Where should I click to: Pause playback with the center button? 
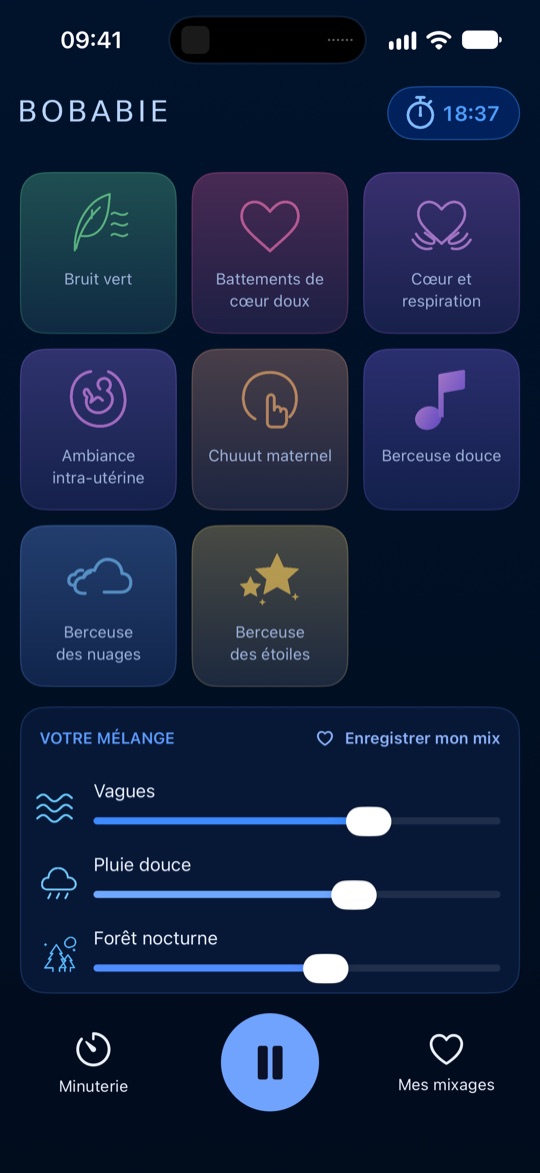[x=270, y=1062]
